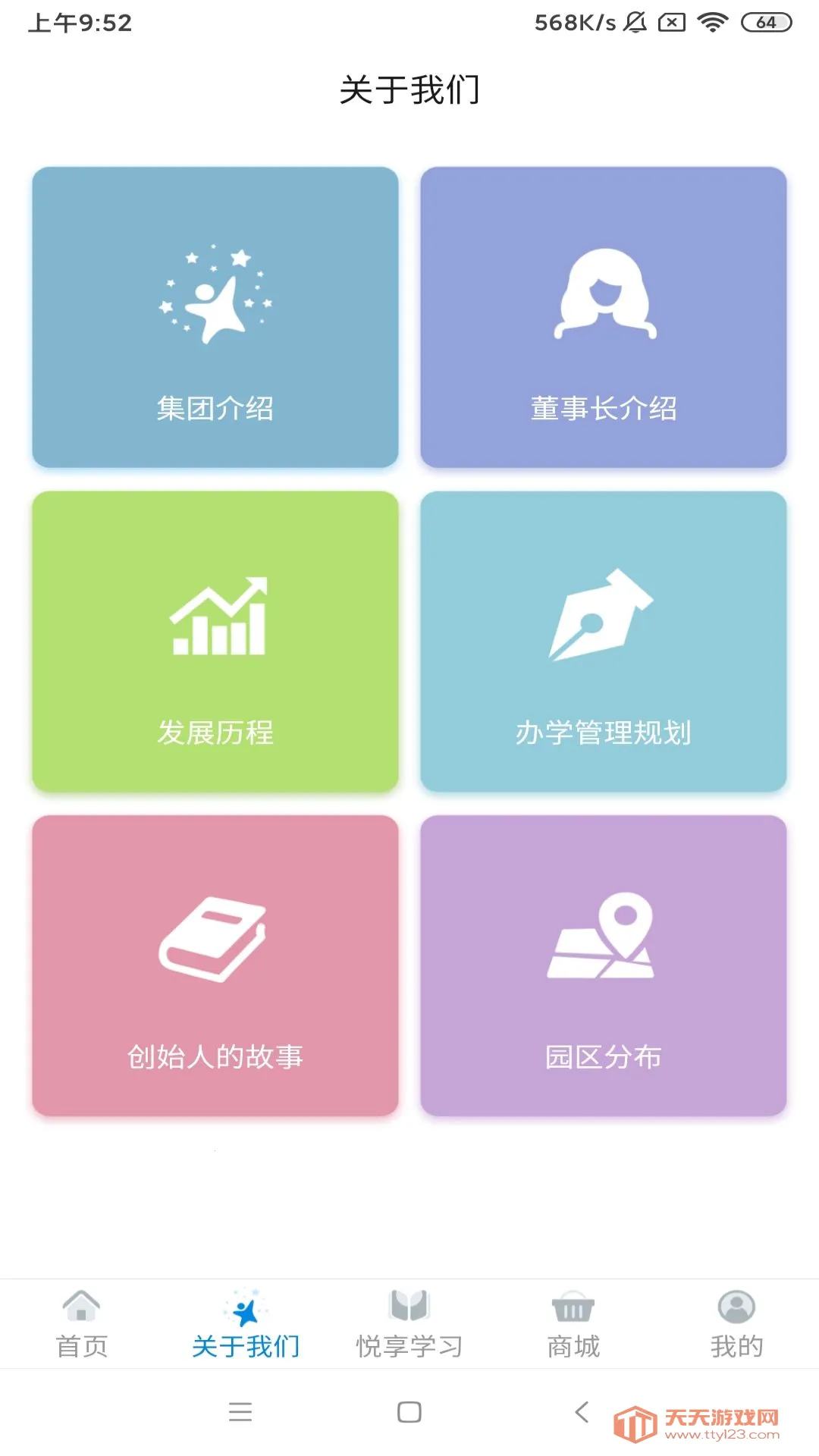Tap the Wi-Fi icon in status bar

point(714,23)
